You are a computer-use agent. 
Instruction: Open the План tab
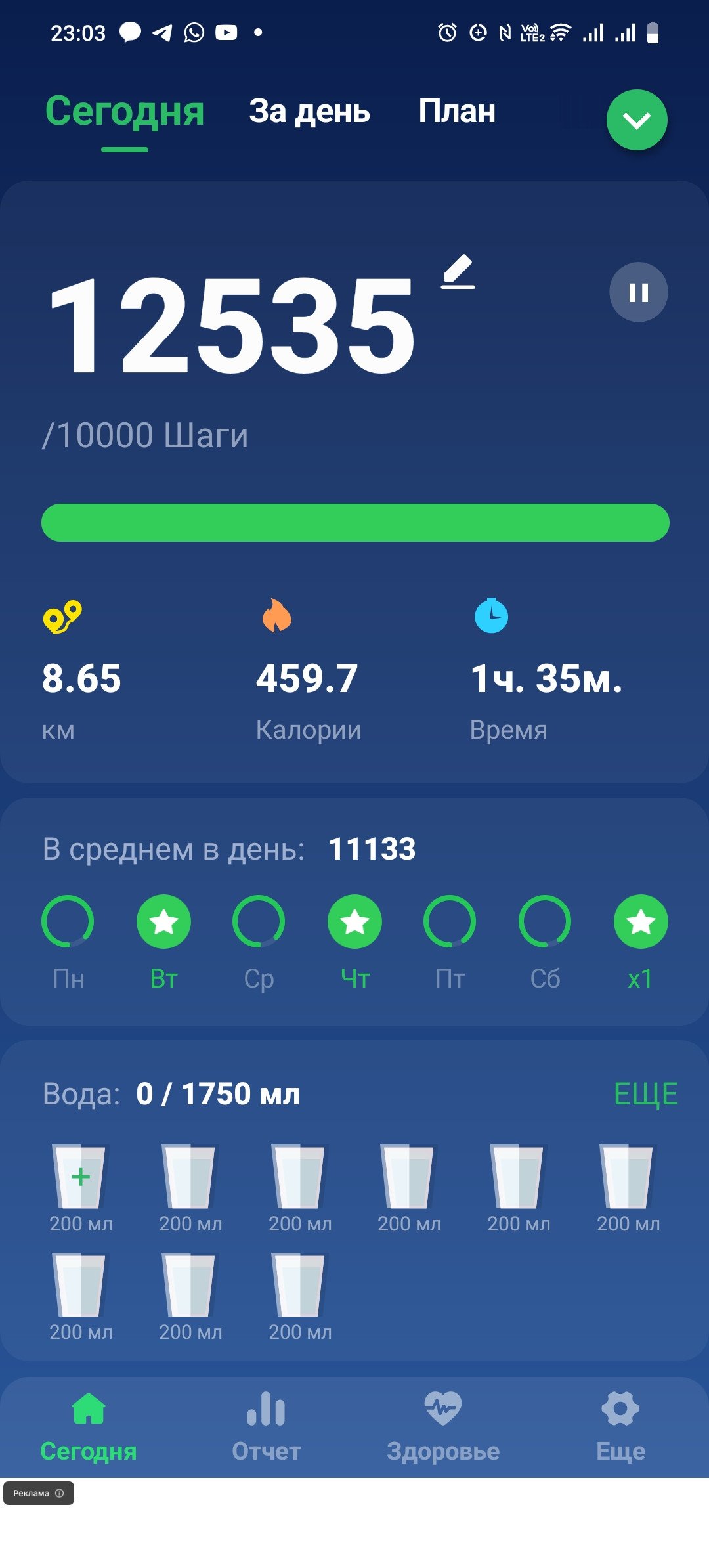[x=457, y=111]
